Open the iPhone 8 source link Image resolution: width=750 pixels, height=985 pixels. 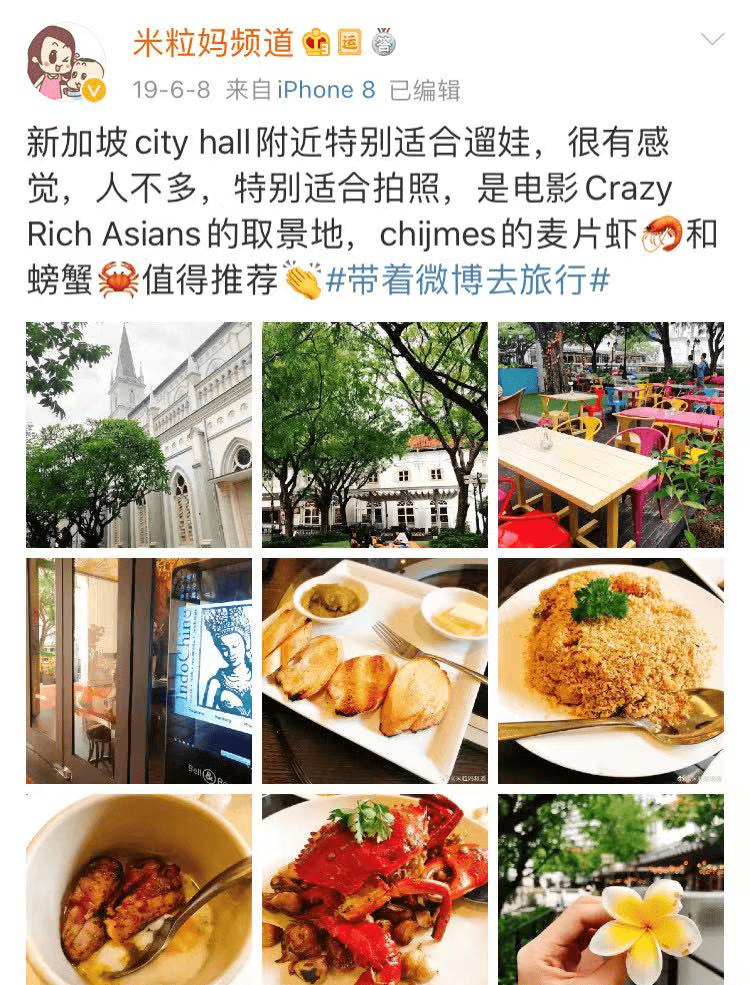[x=326, y=90]
